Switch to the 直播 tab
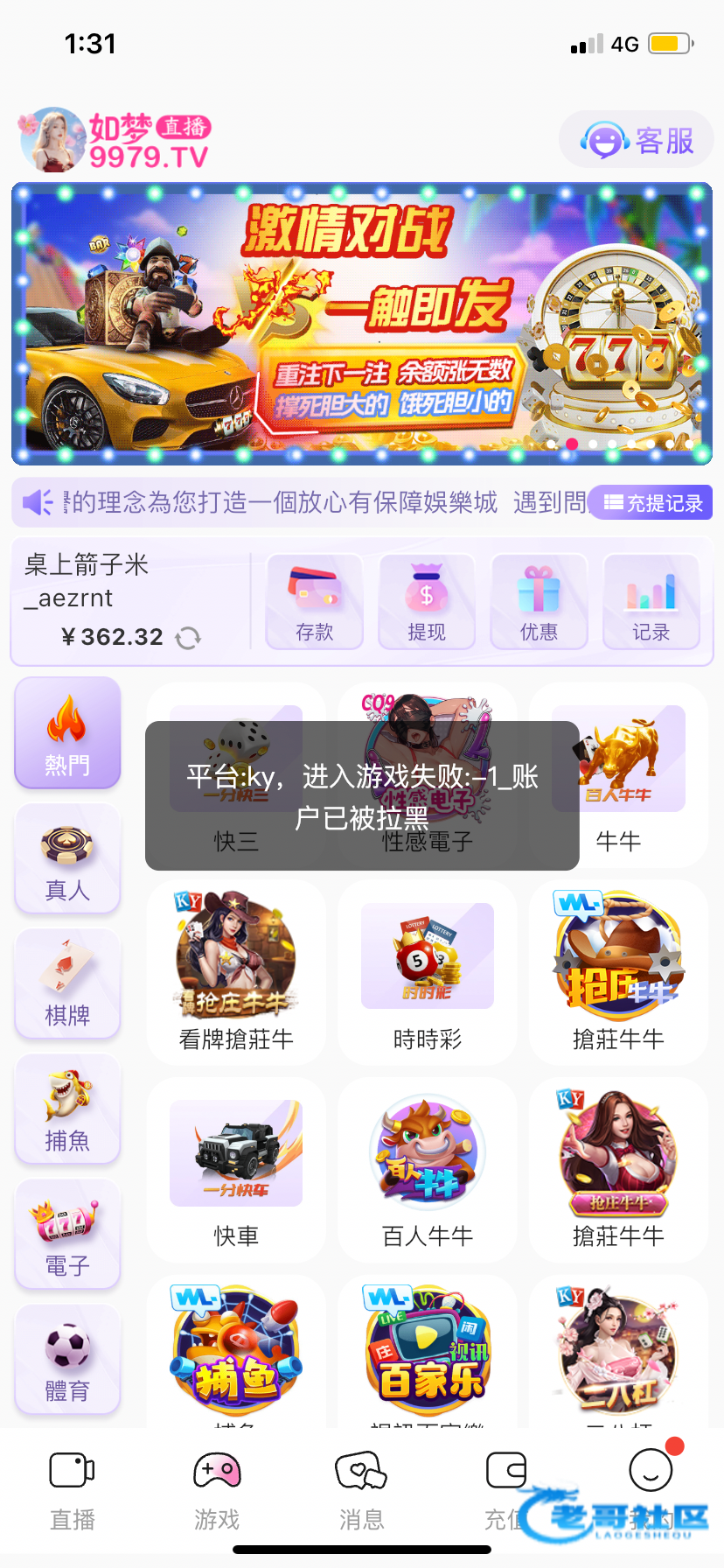The image size is (724, 1568). (x=73, y=1490)
